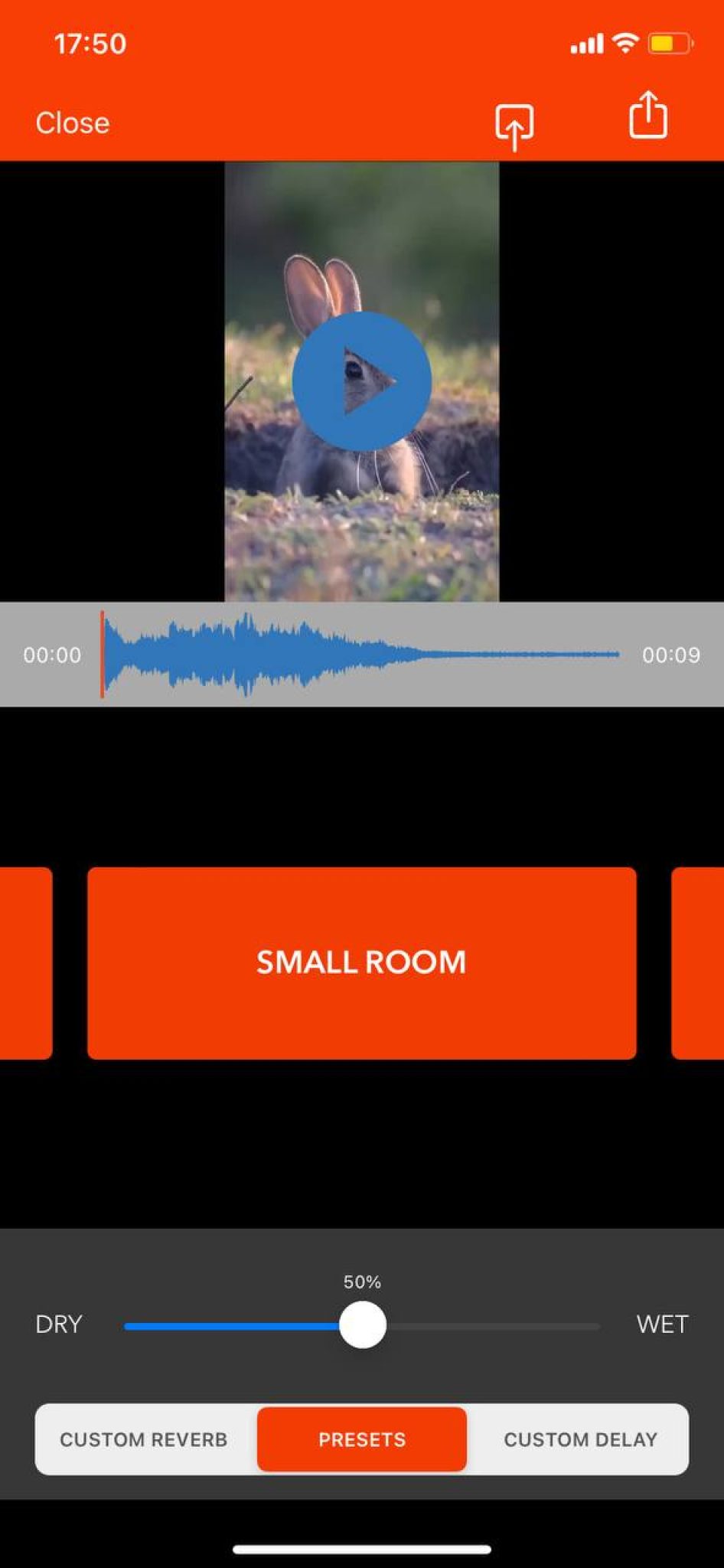Tap the rabbit video thumbnail

tap(361, 383)
